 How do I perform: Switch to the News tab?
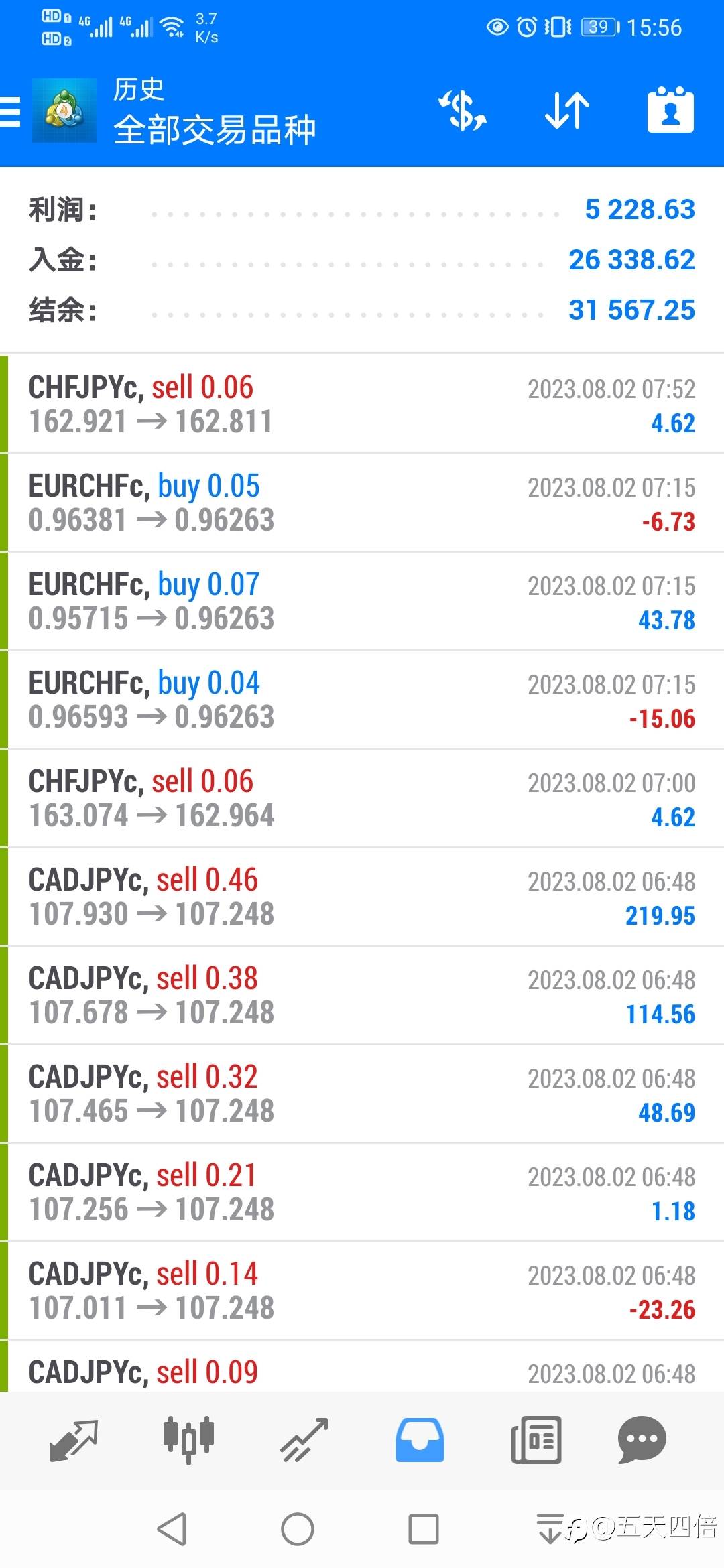coord(536,1441)
